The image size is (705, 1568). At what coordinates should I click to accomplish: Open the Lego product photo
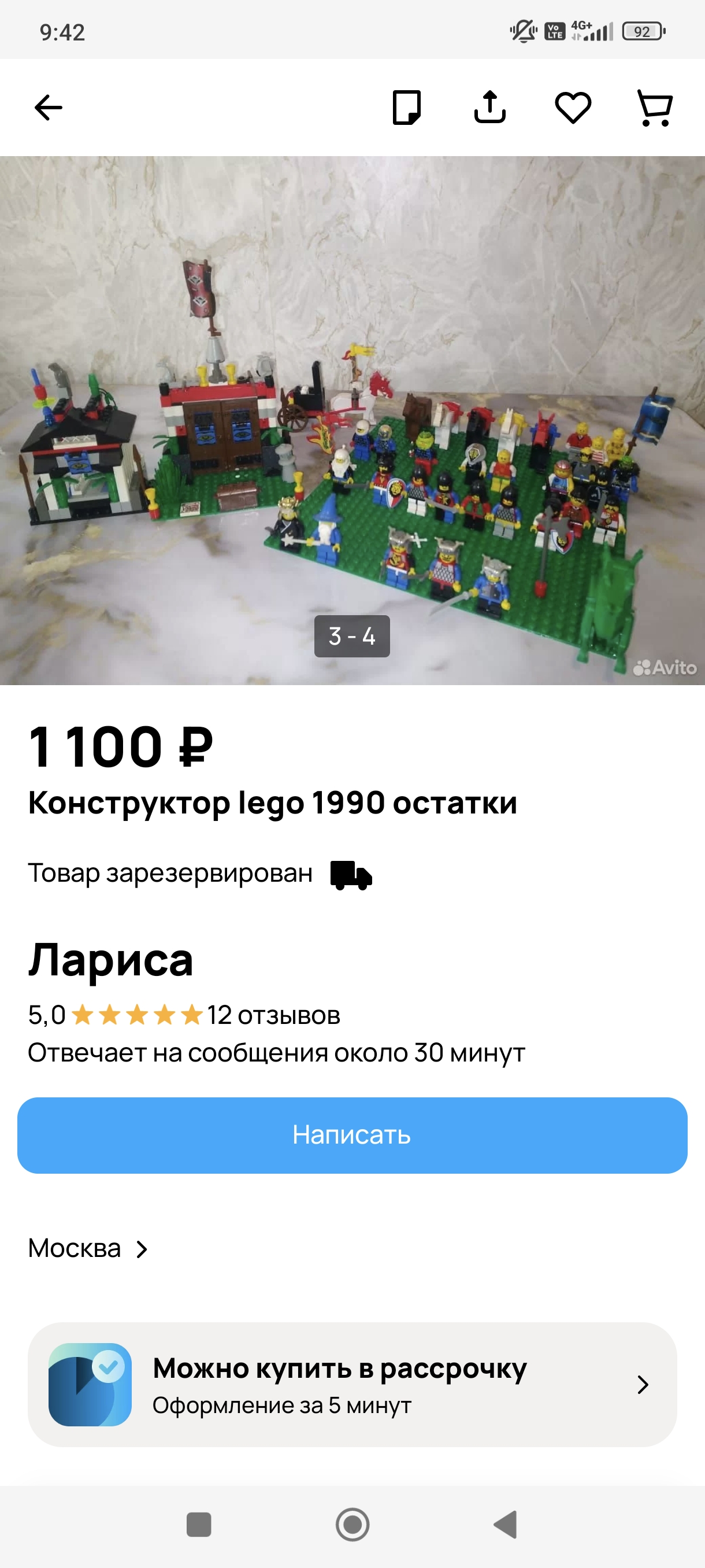pos(352,420)
